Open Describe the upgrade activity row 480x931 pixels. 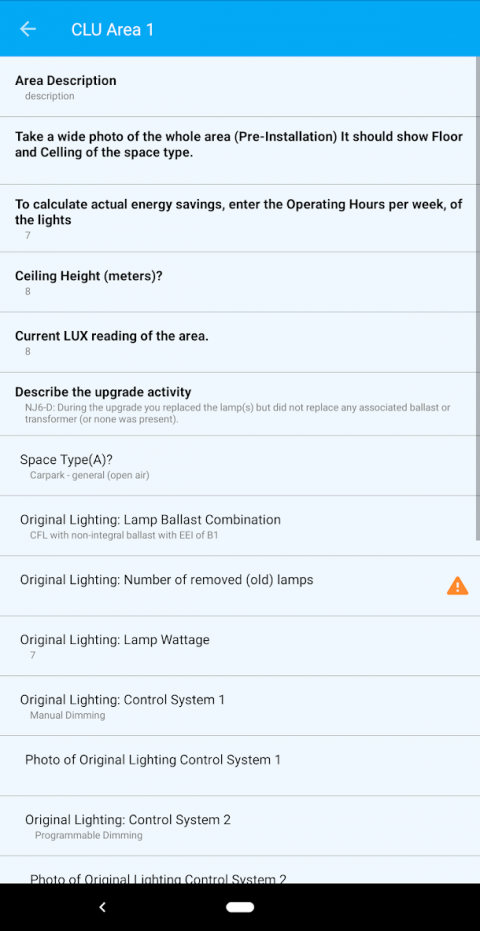(238, 404)
